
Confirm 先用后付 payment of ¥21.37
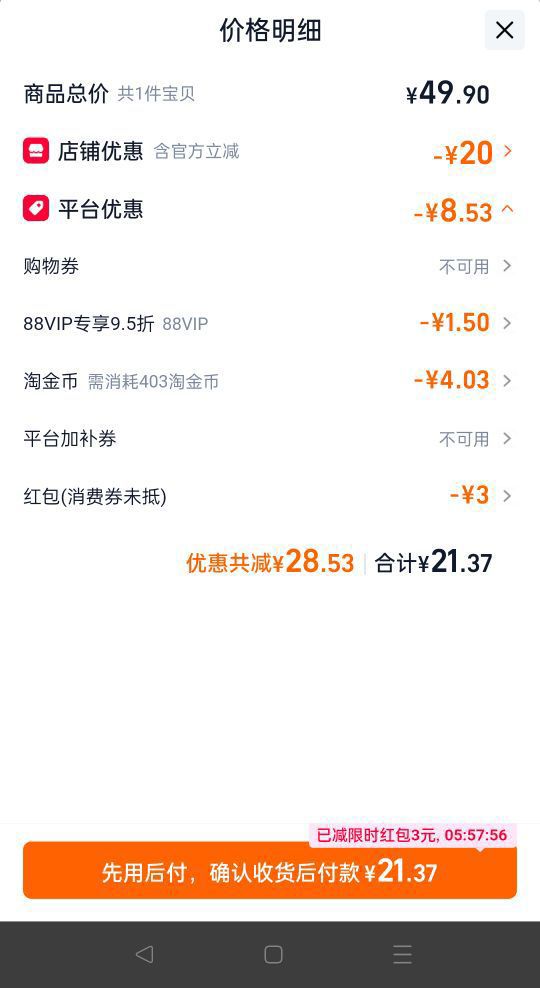click(x=270, y=871)
